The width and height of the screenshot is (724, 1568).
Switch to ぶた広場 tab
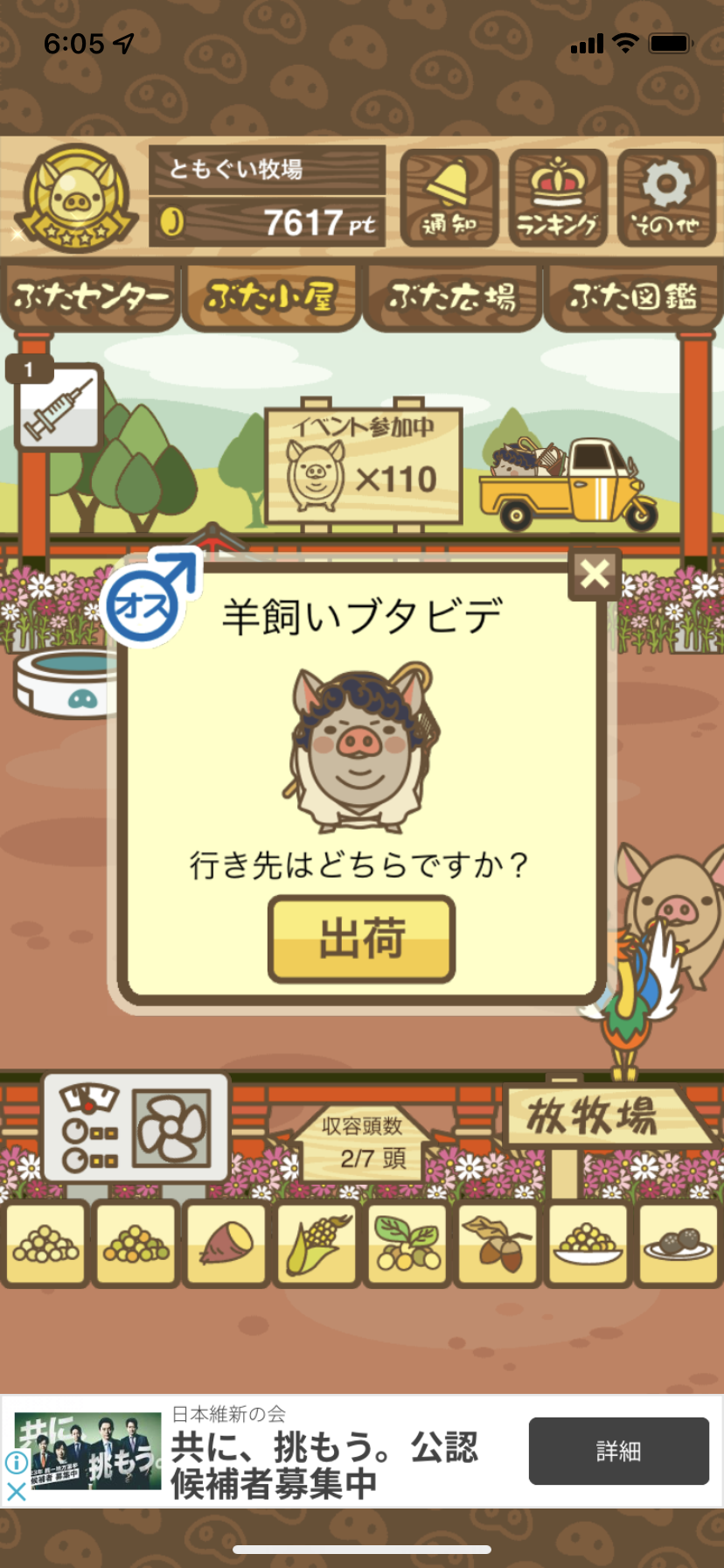452,297
